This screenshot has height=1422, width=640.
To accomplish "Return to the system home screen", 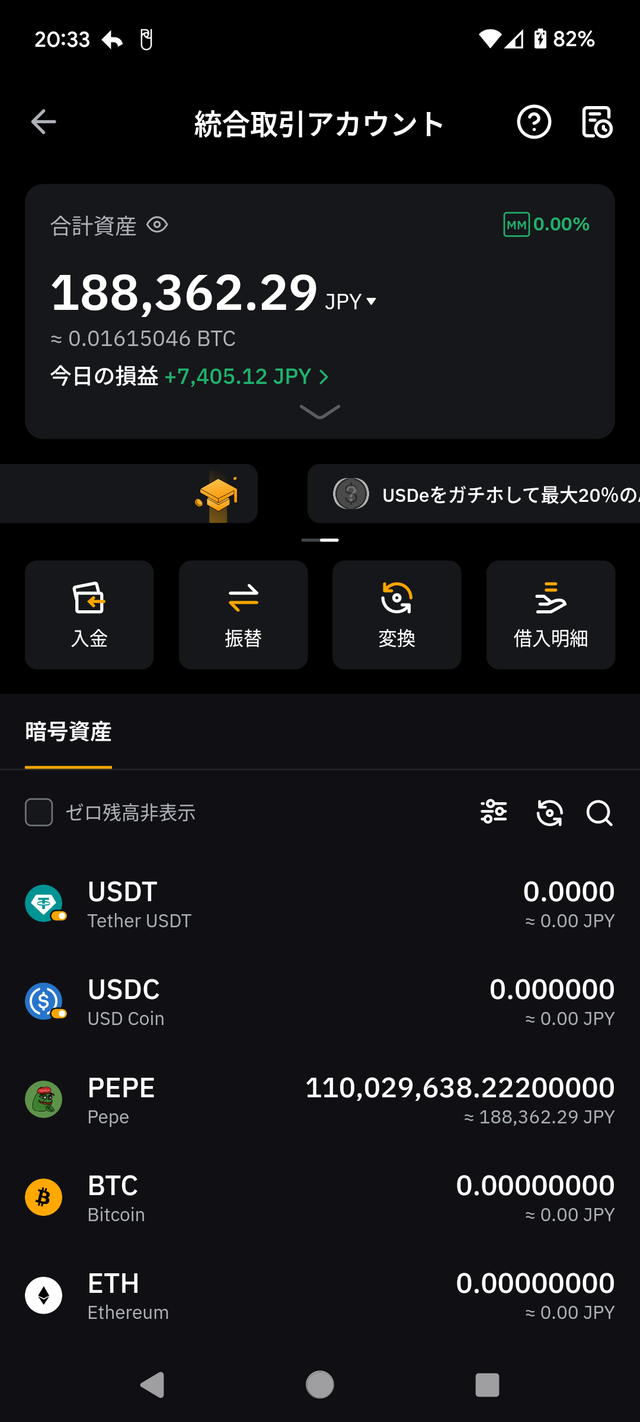I will 320,1384.
